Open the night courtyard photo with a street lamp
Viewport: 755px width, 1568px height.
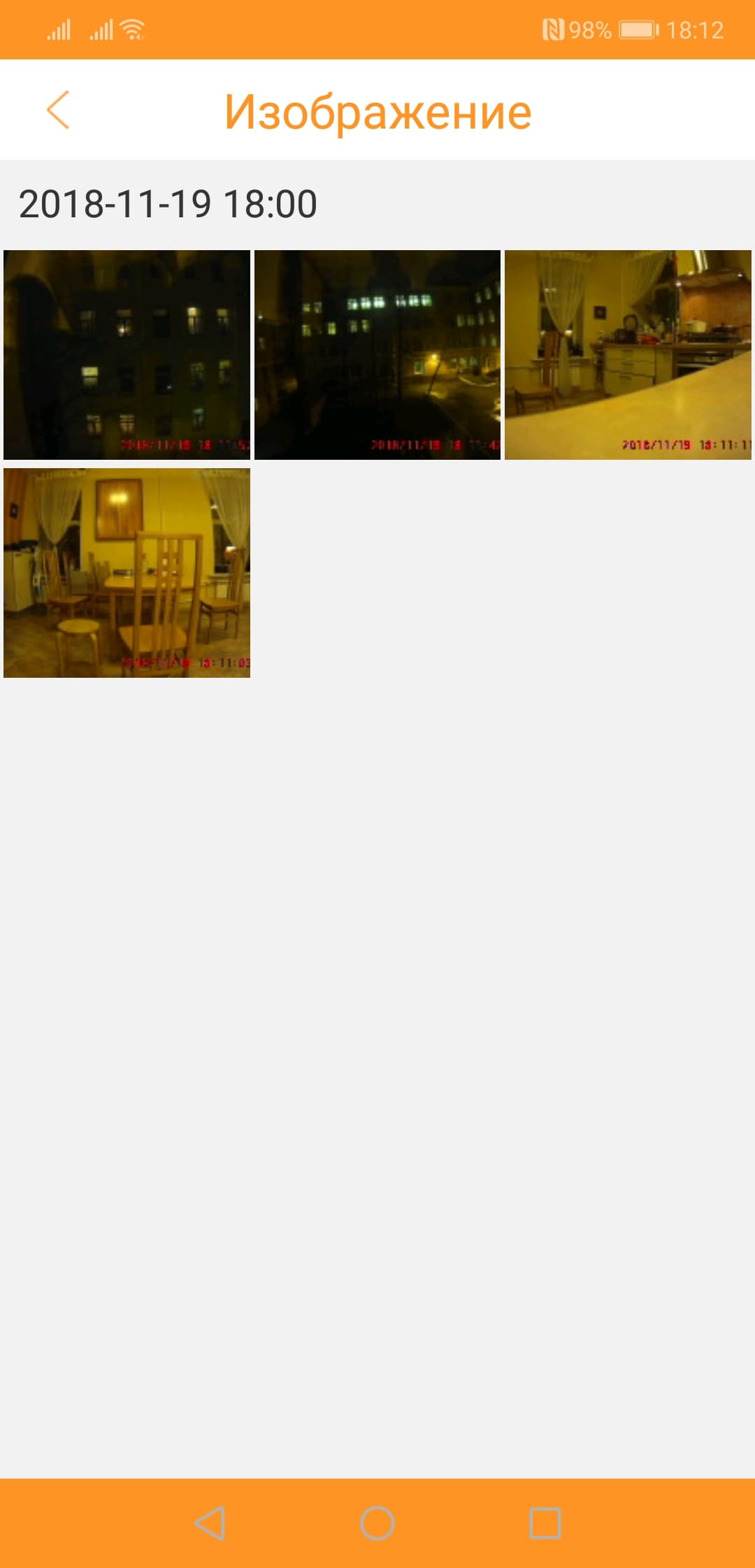click(377, 355)
